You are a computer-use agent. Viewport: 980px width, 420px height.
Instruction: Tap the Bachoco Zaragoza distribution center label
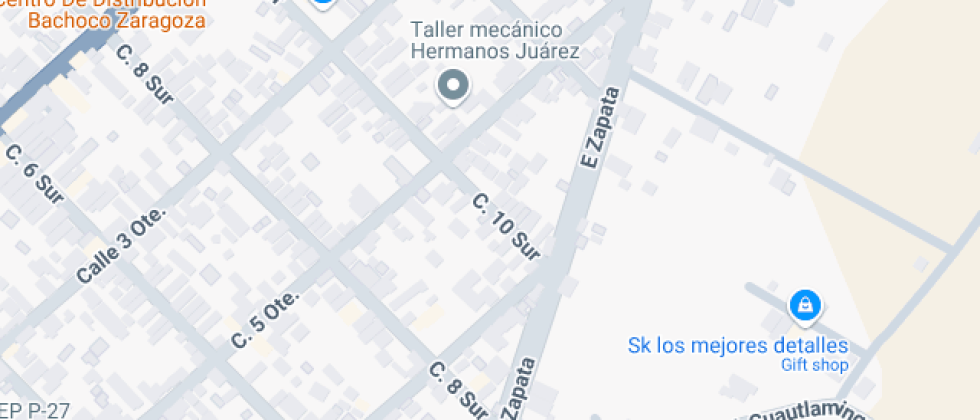click(118, 14)
